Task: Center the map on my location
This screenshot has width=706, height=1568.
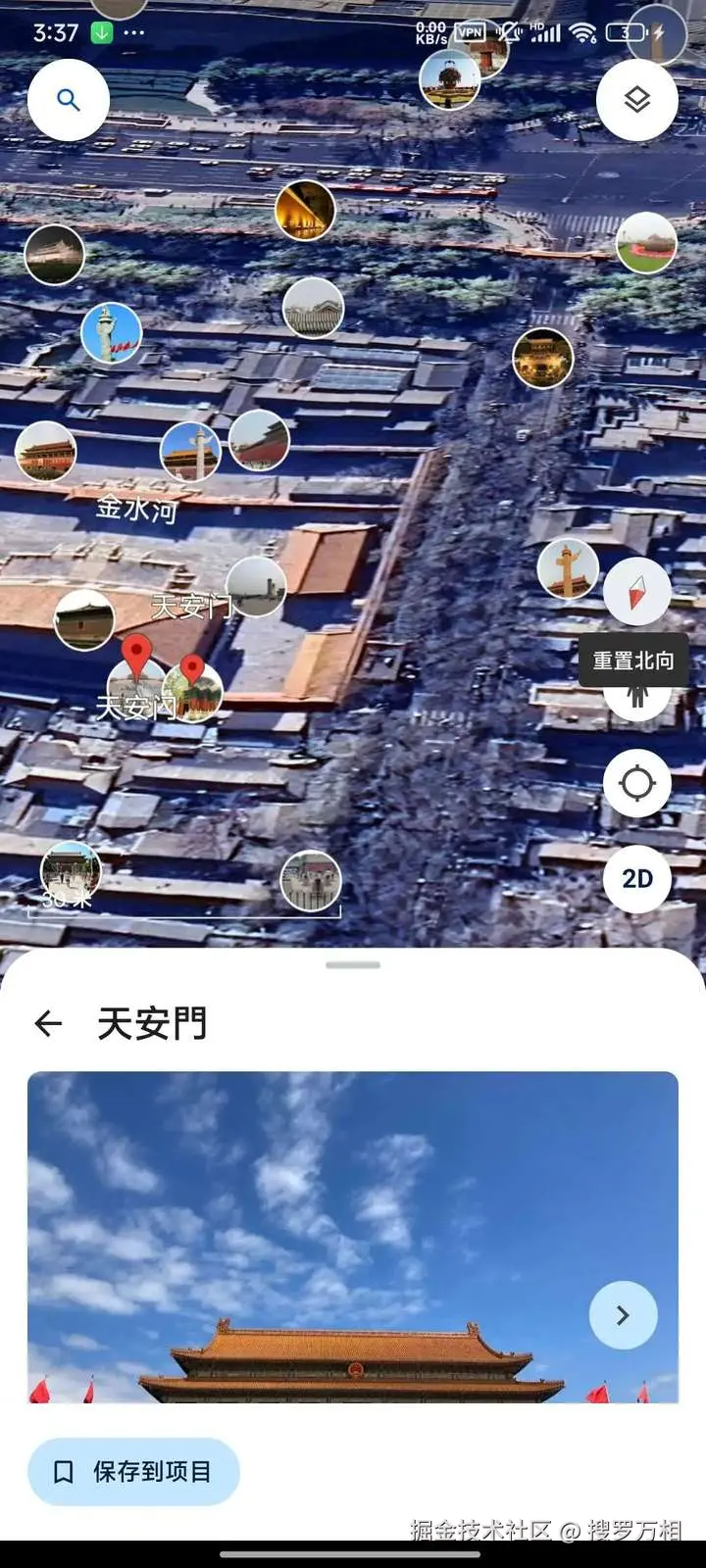Action: (637, 783)
